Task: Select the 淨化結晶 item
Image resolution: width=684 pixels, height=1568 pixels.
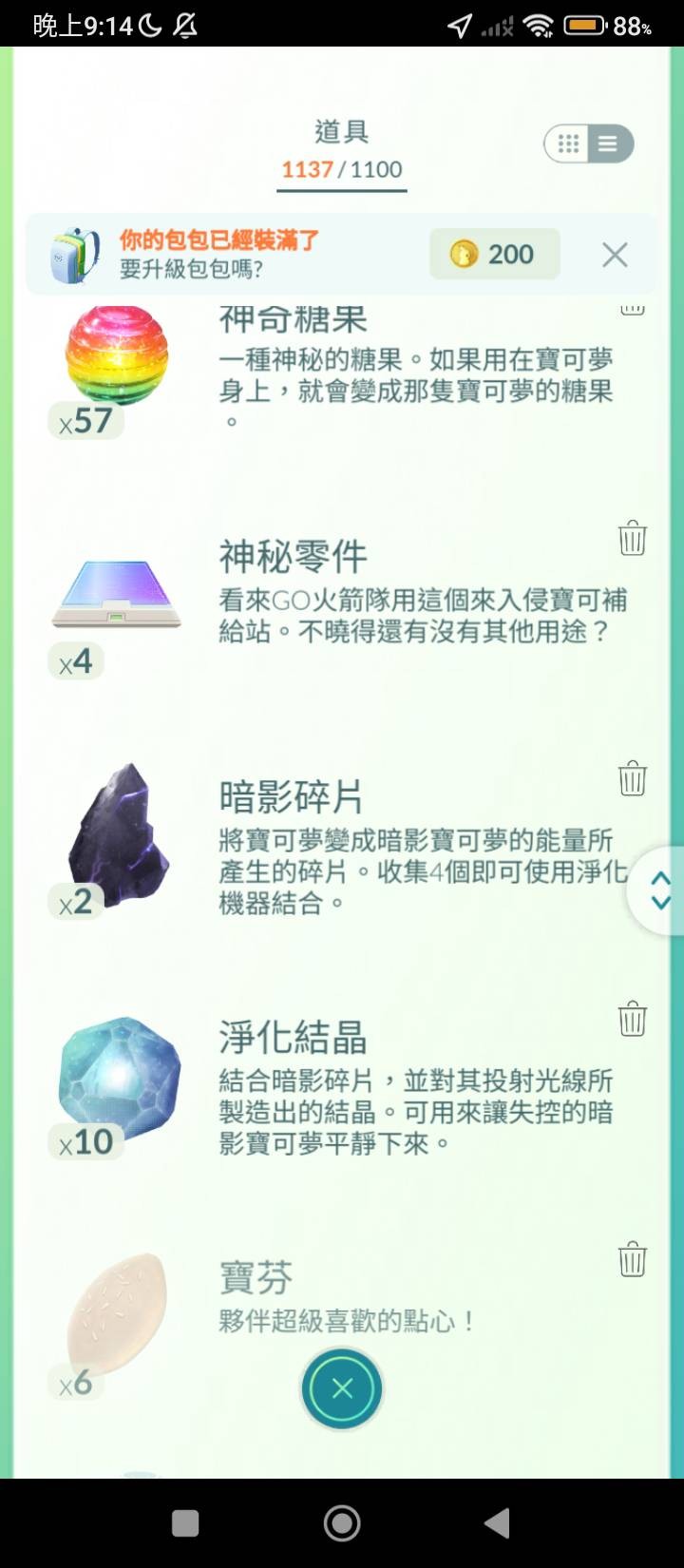Action: click(x=119, y=1079)
